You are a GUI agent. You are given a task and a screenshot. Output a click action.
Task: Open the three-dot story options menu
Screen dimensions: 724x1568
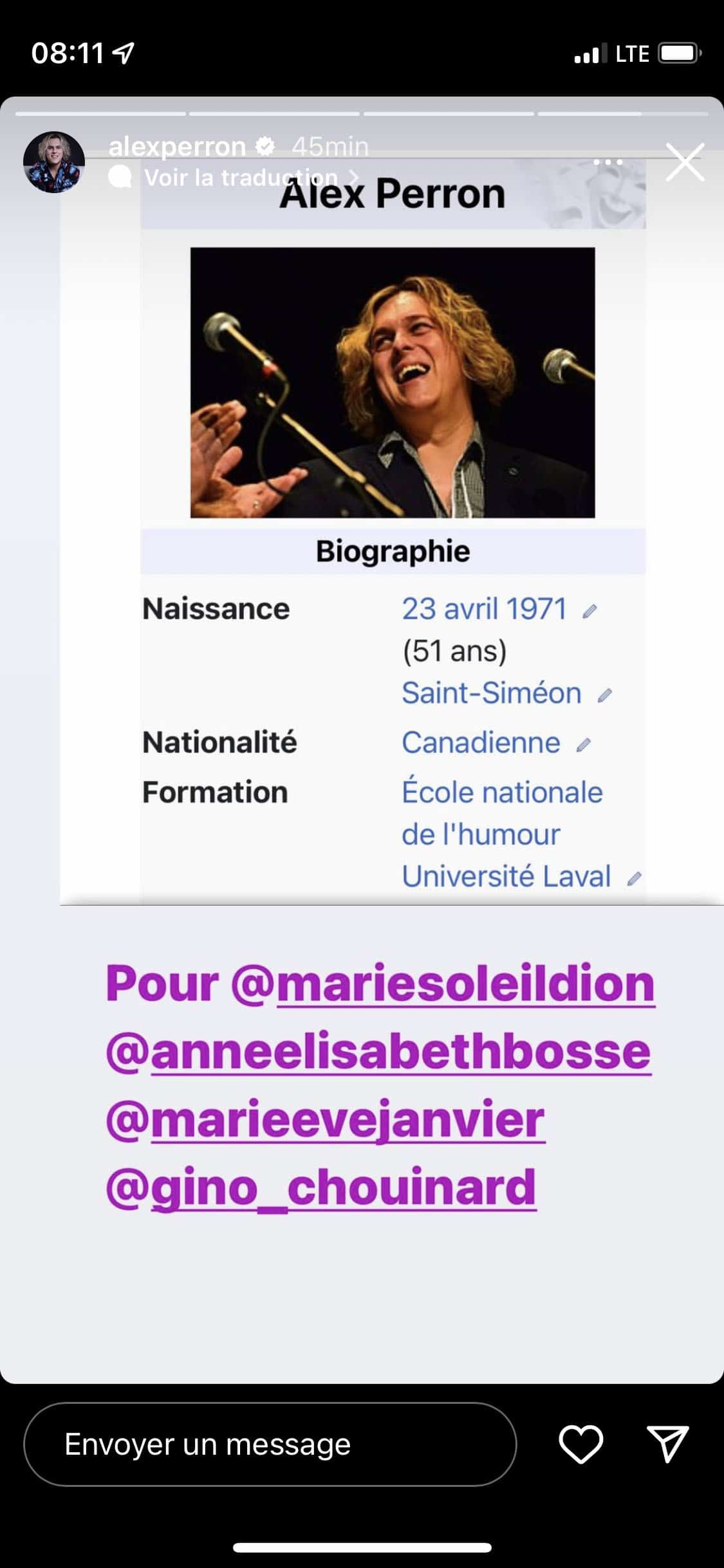(608, 162)
